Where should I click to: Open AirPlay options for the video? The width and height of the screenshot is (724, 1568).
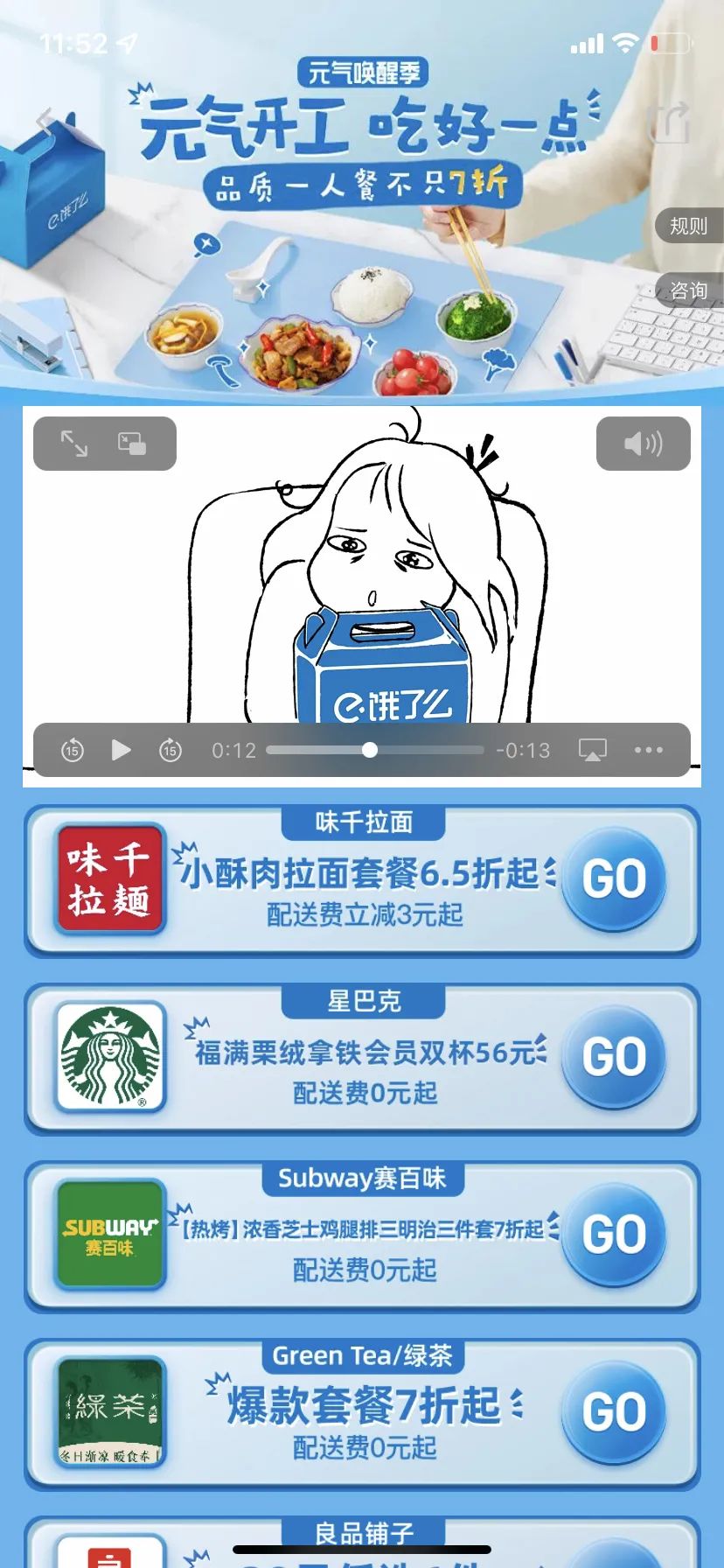(592, 750)
